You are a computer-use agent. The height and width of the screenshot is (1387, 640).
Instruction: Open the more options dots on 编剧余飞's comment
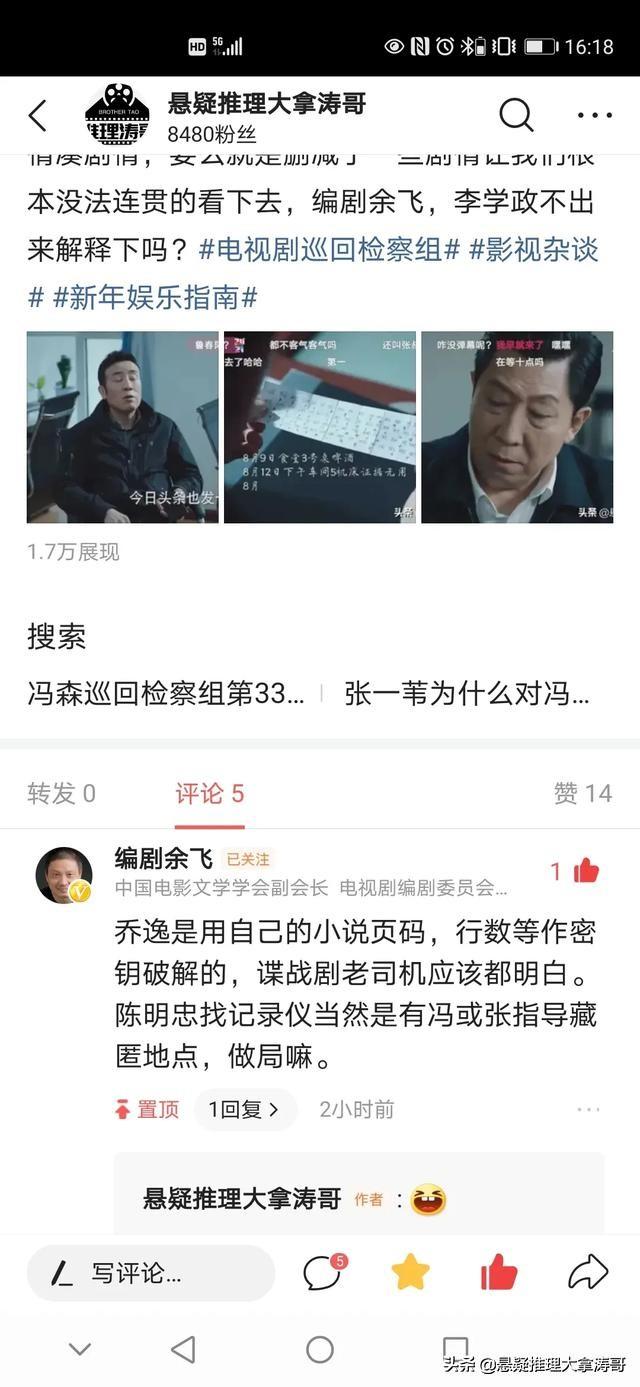(x=588, y=1109)
